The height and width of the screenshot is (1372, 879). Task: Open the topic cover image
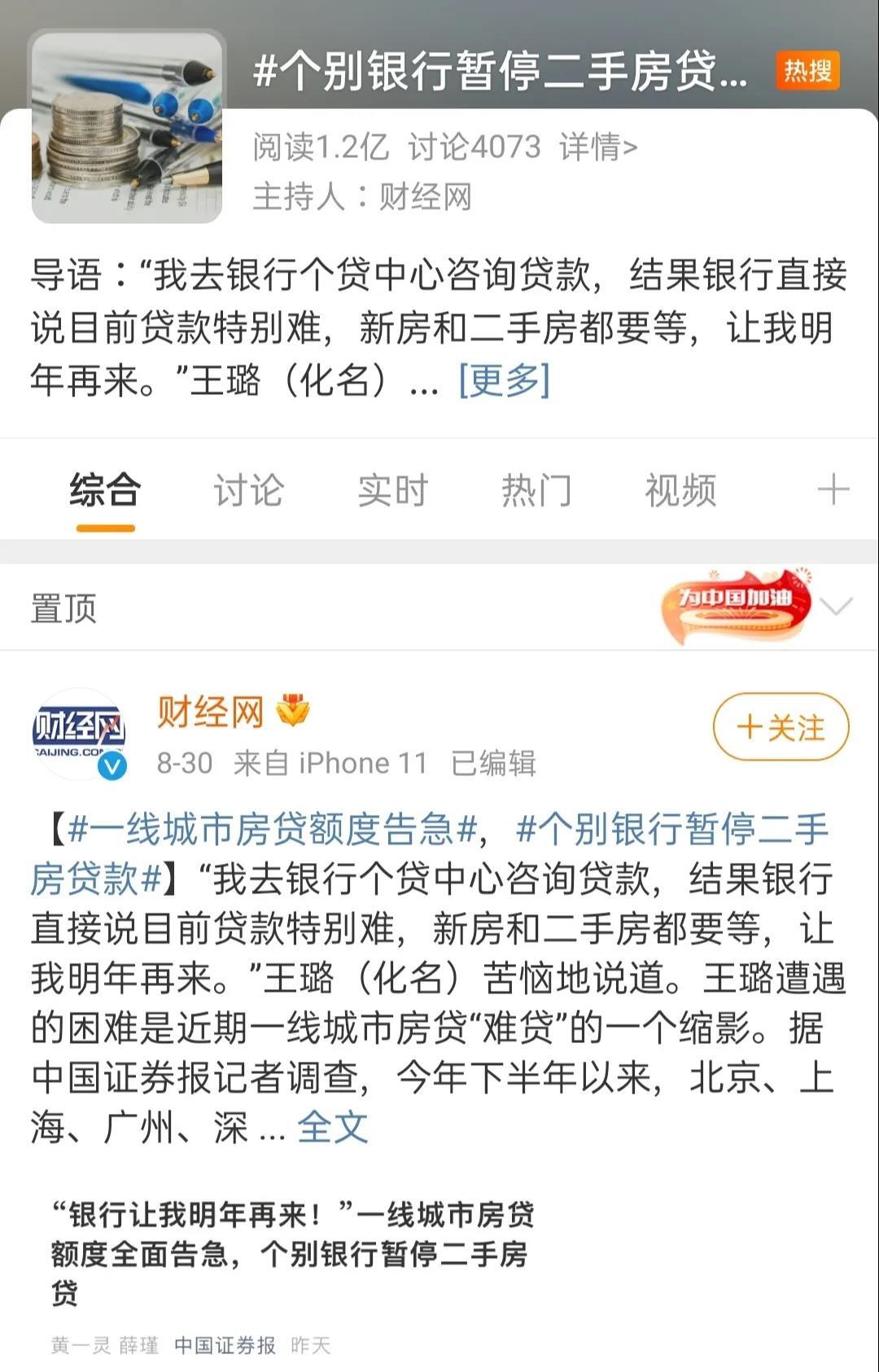tap(127, 127)
